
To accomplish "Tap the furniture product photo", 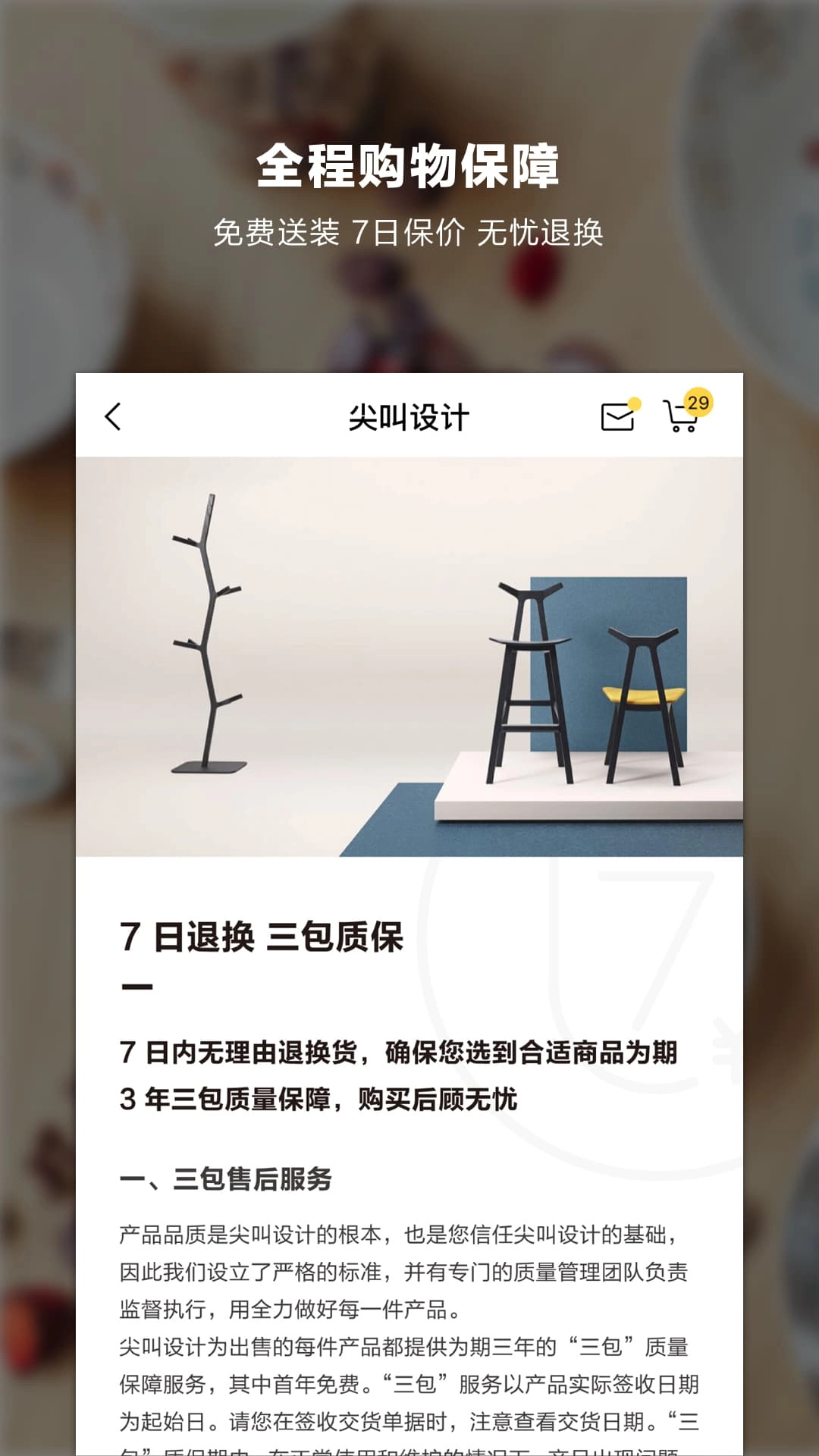I will 409,660.
